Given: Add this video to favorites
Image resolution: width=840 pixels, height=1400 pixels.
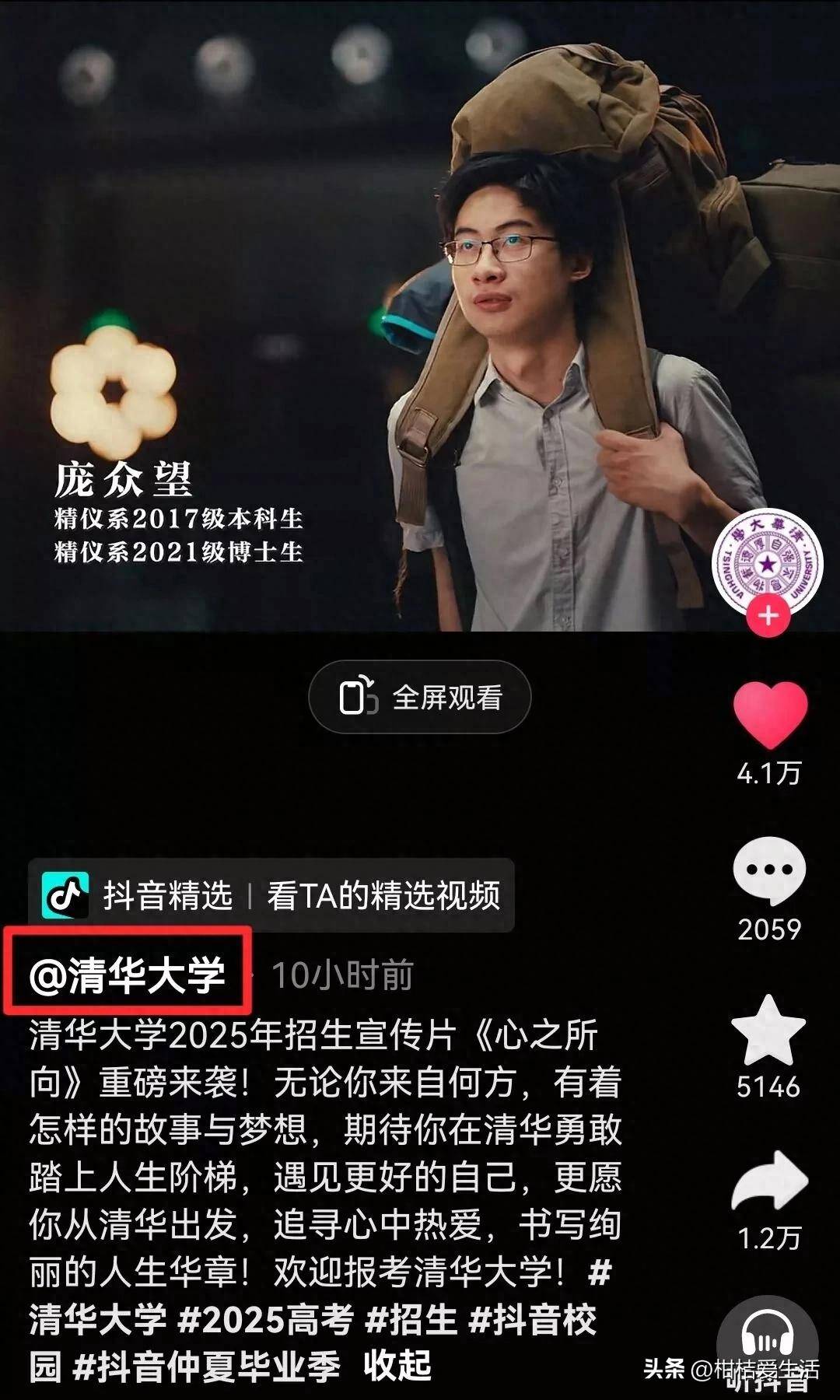Looking at the screenshot, I should tap(769, 1031).
